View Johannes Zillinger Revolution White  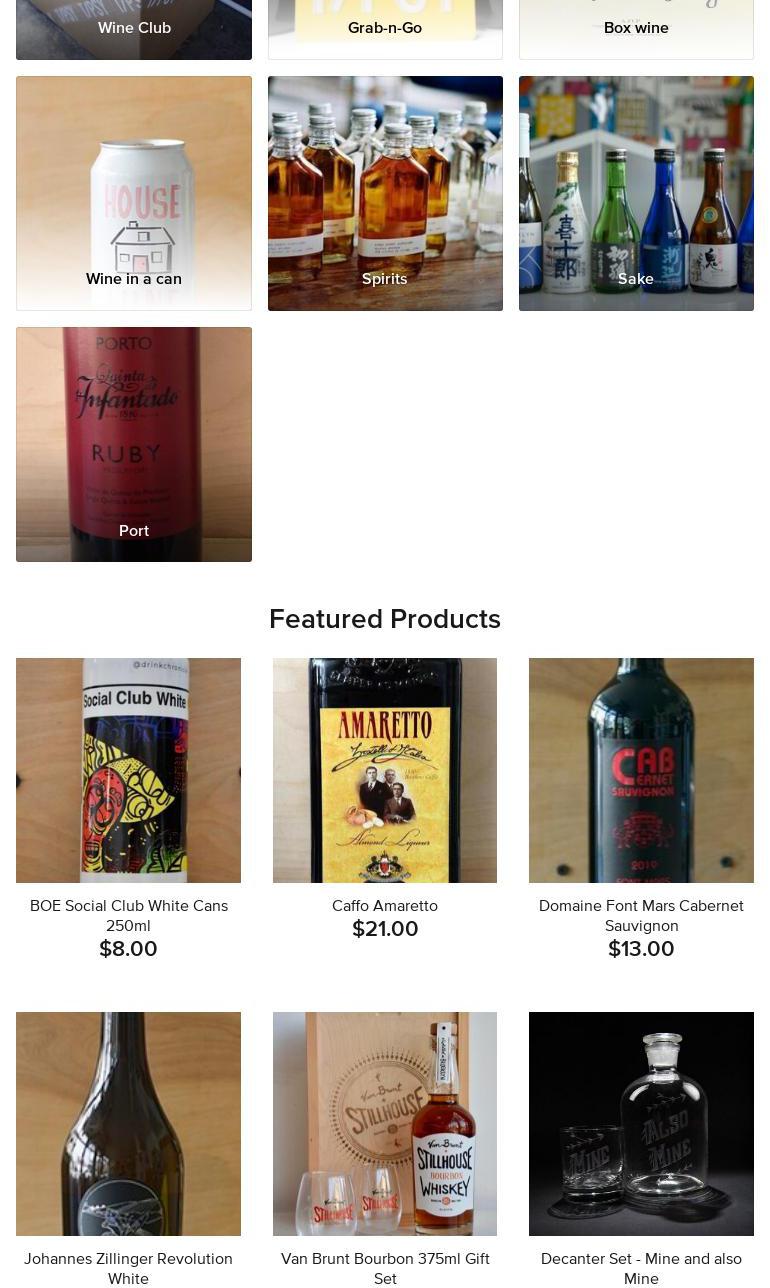click(128, 1124)
